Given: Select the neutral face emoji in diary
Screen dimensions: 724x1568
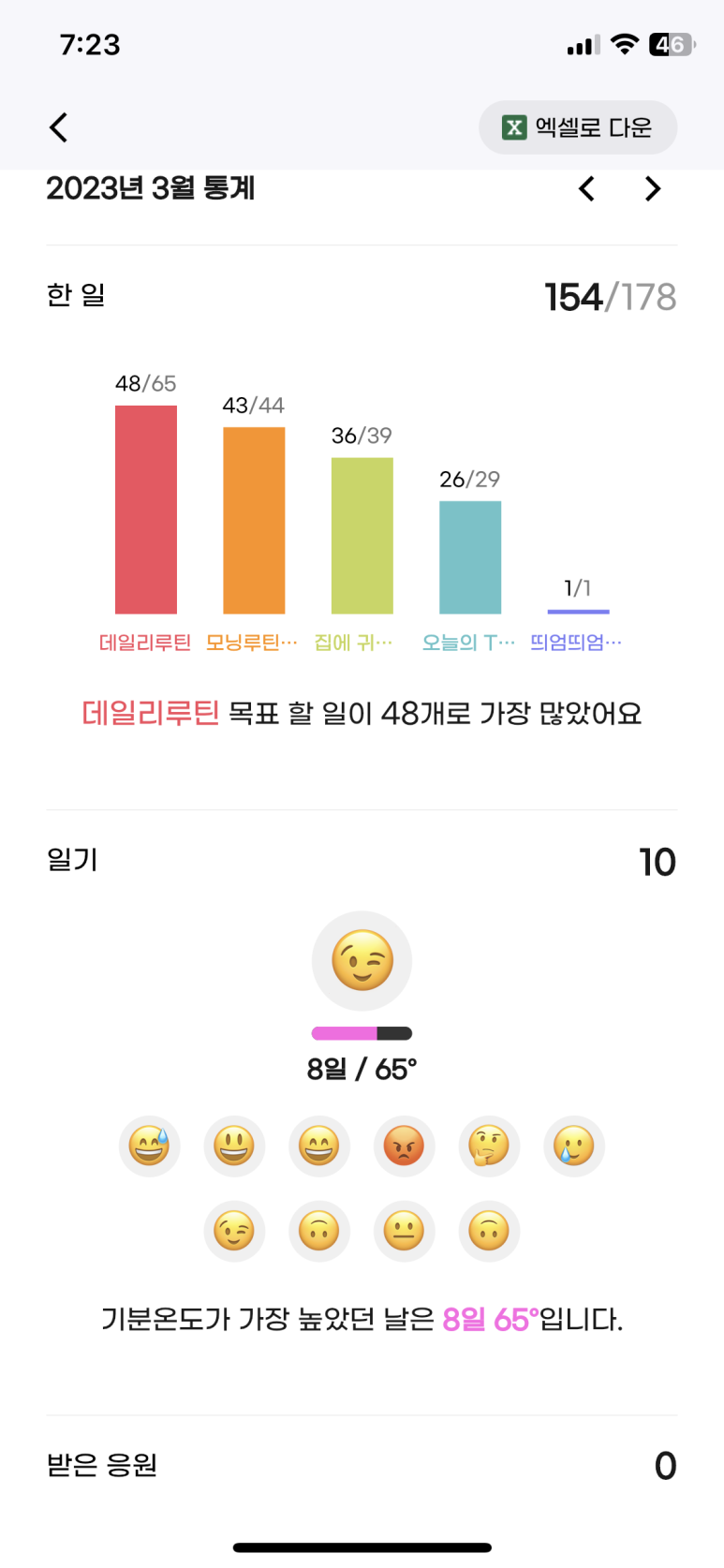Looking at the screenshot, I should (x=404, y=1231).
